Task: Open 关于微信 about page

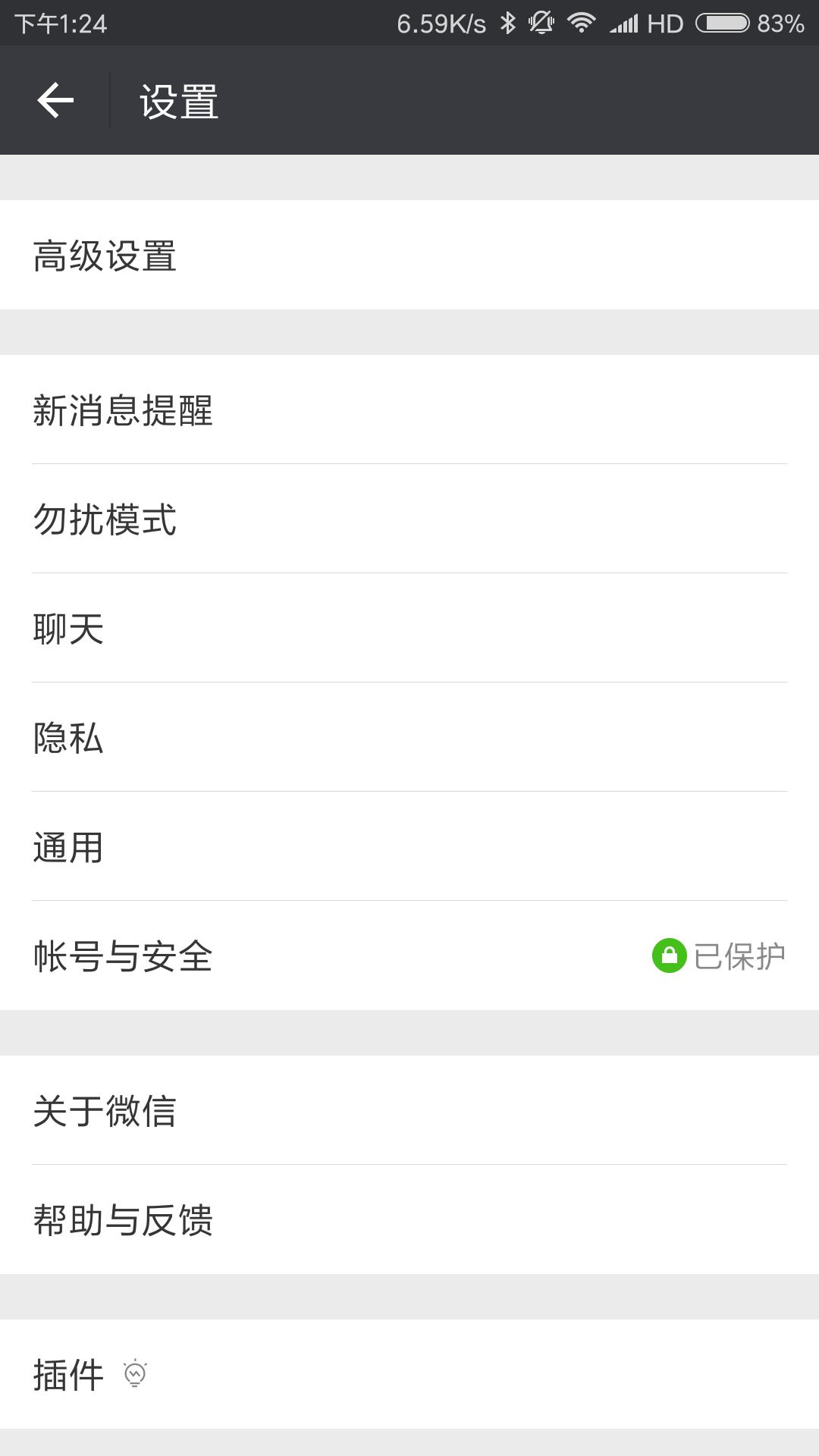Action: coord(409,1110)
